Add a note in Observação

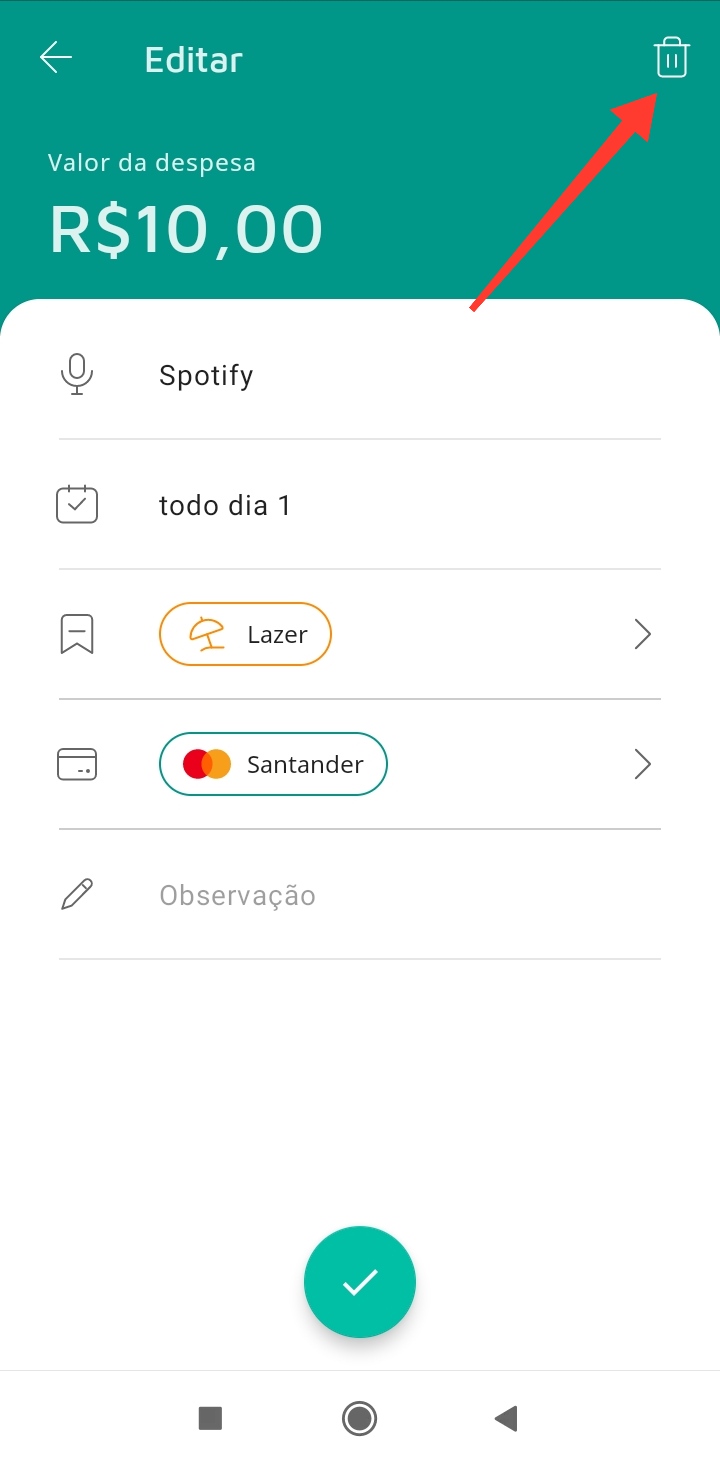click(x=238, y=895)
